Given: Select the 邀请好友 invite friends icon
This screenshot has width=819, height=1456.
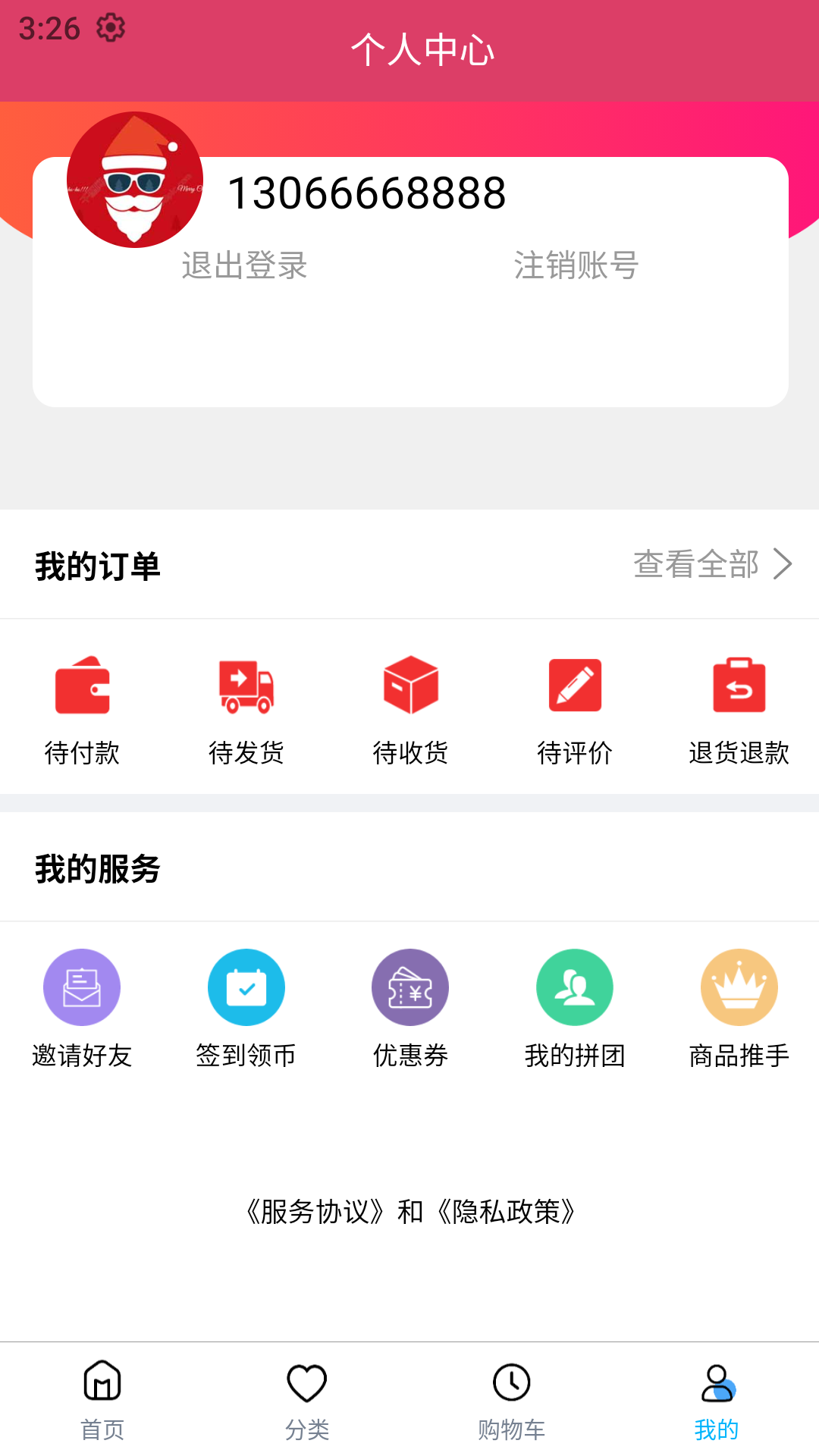Looking at the screenshot, I should pos(81,987).
